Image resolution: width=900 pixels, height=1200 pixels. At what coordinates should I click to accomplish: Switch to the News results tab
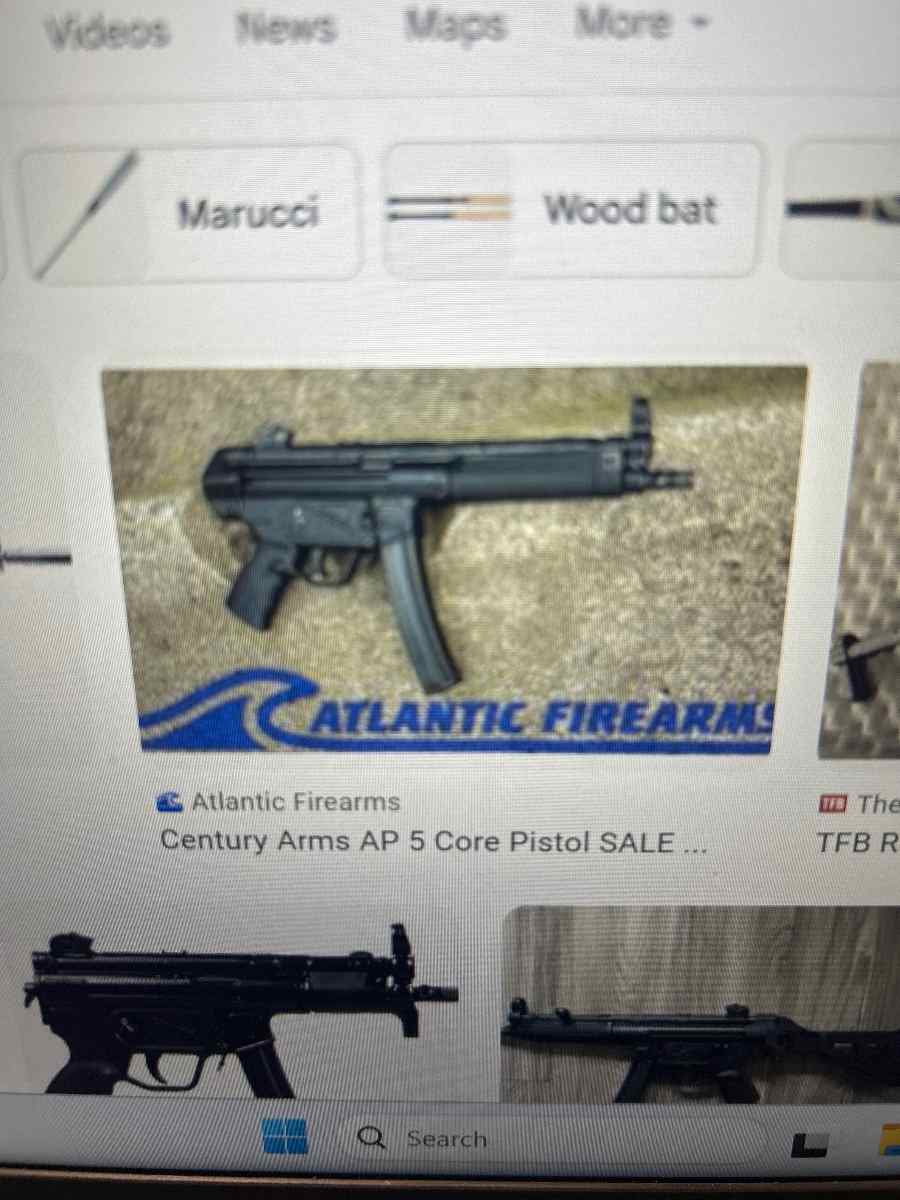point(285,28)
